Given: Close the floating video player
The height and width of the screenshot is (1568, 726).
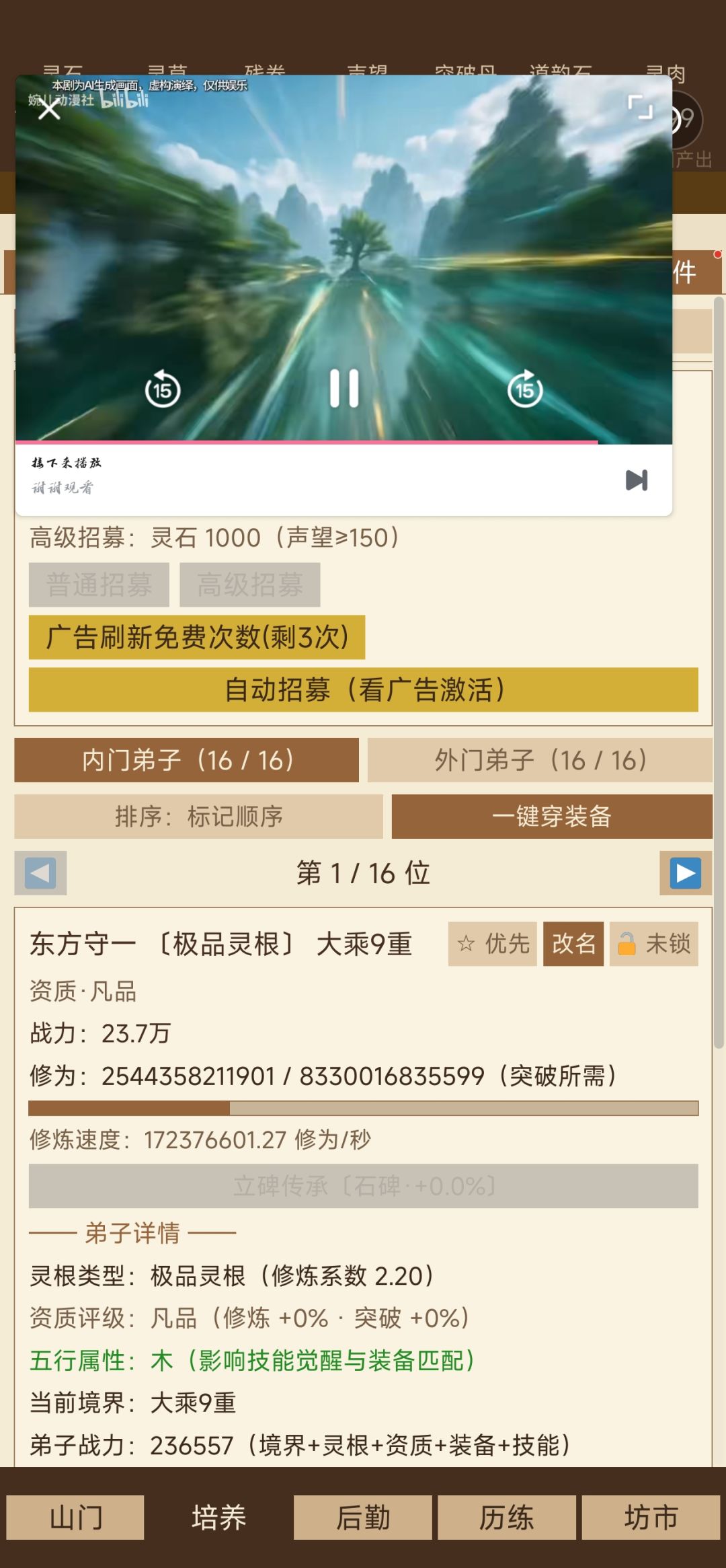Looking at the screenshot, I should (49, 109).
